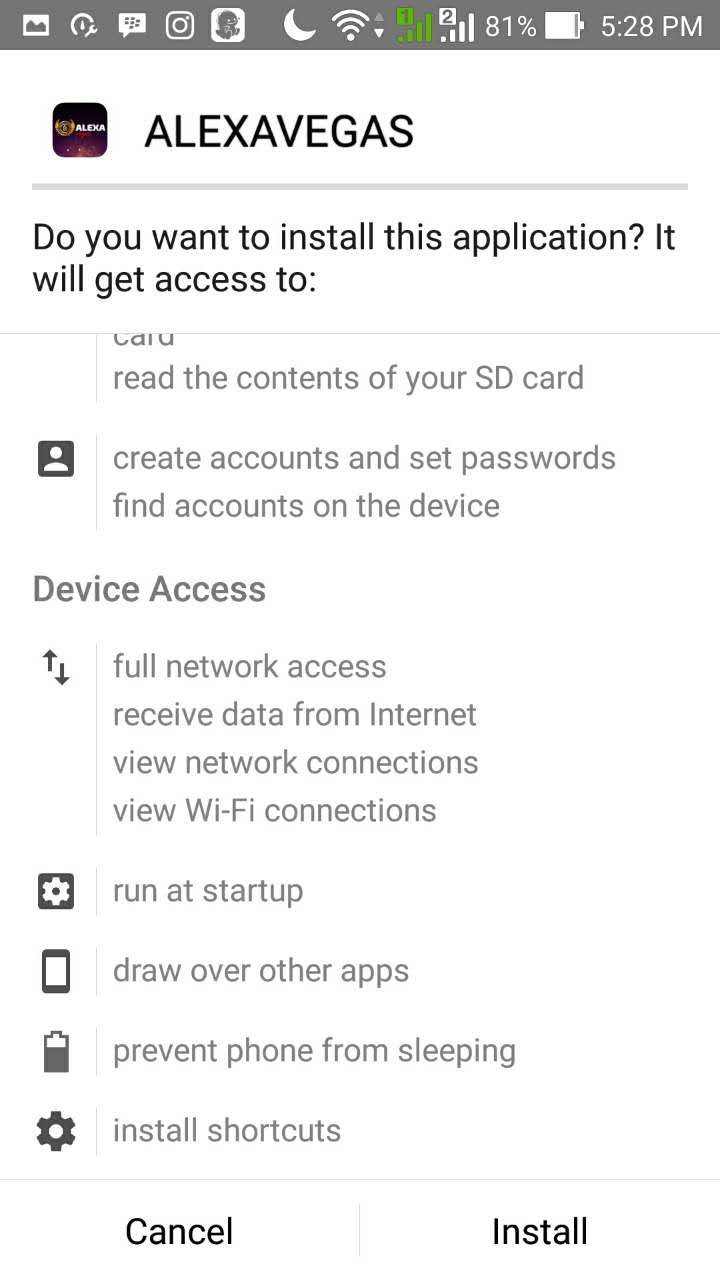Install the ALEXAVEGAS application

click(x=539, y=1231)
